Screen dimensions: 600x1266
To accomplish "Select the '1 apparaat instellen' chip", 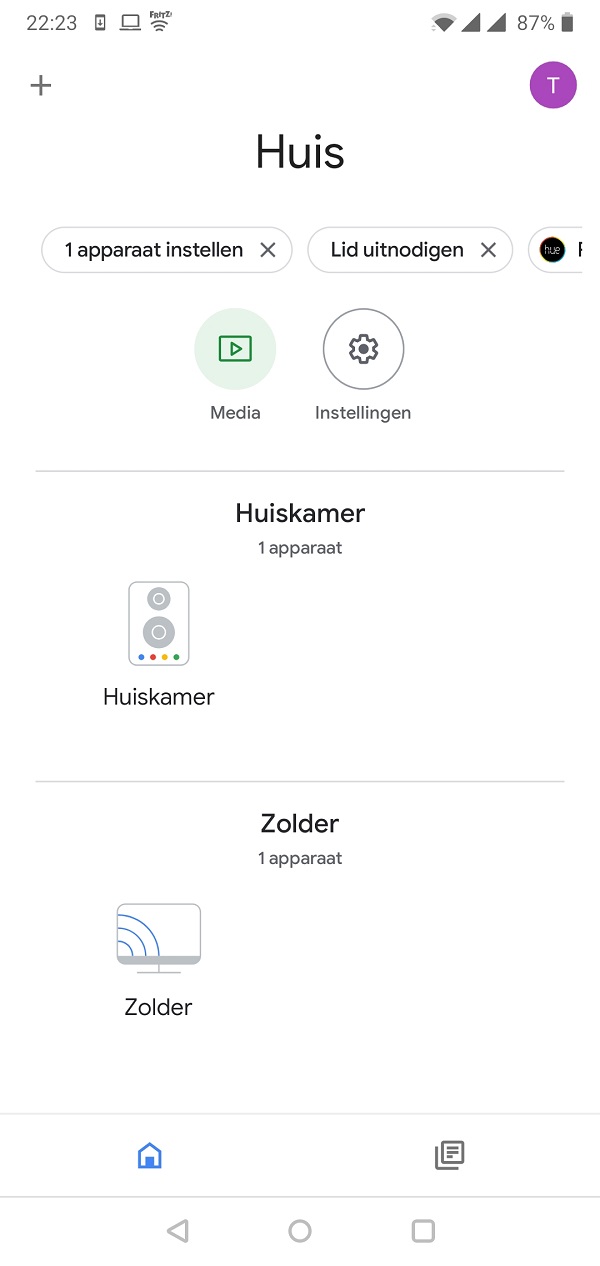I will (x=154, y=250).
